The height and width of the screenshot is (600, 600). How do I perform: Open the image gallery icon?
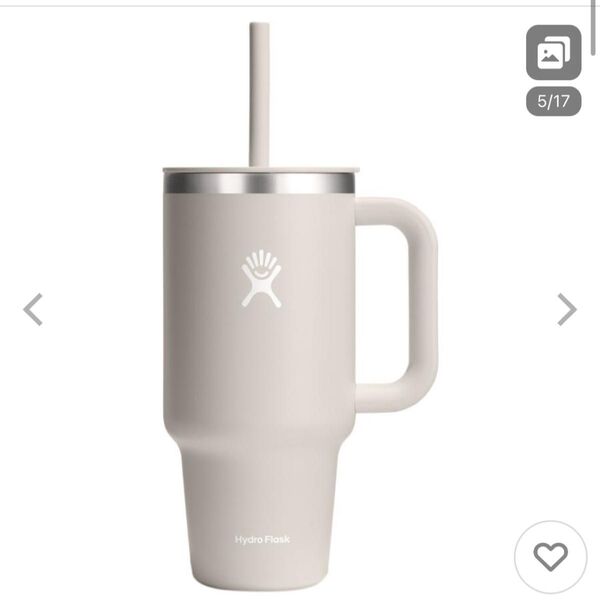[x=553, y=53]
